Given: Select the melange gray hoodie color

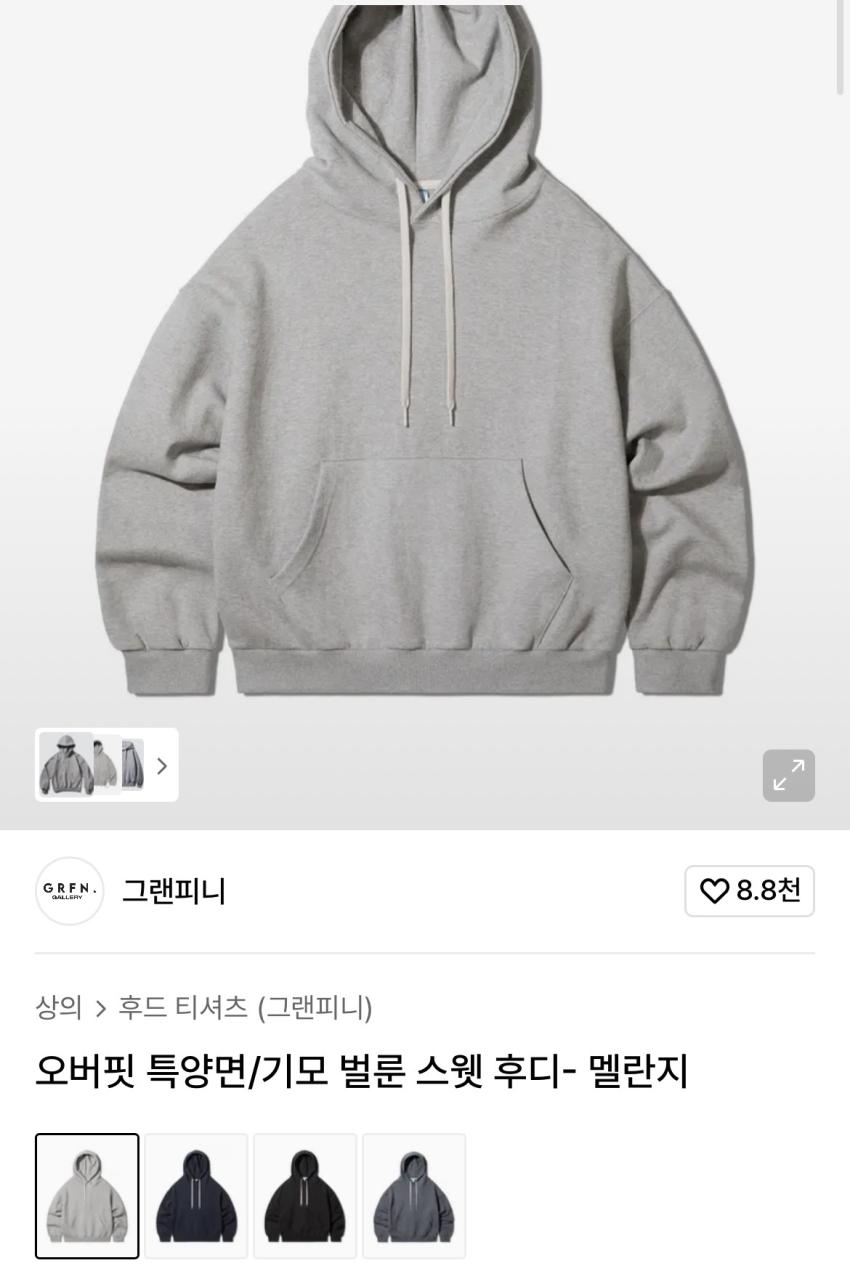Looking at the screenshot, I should coord(87,1196).
